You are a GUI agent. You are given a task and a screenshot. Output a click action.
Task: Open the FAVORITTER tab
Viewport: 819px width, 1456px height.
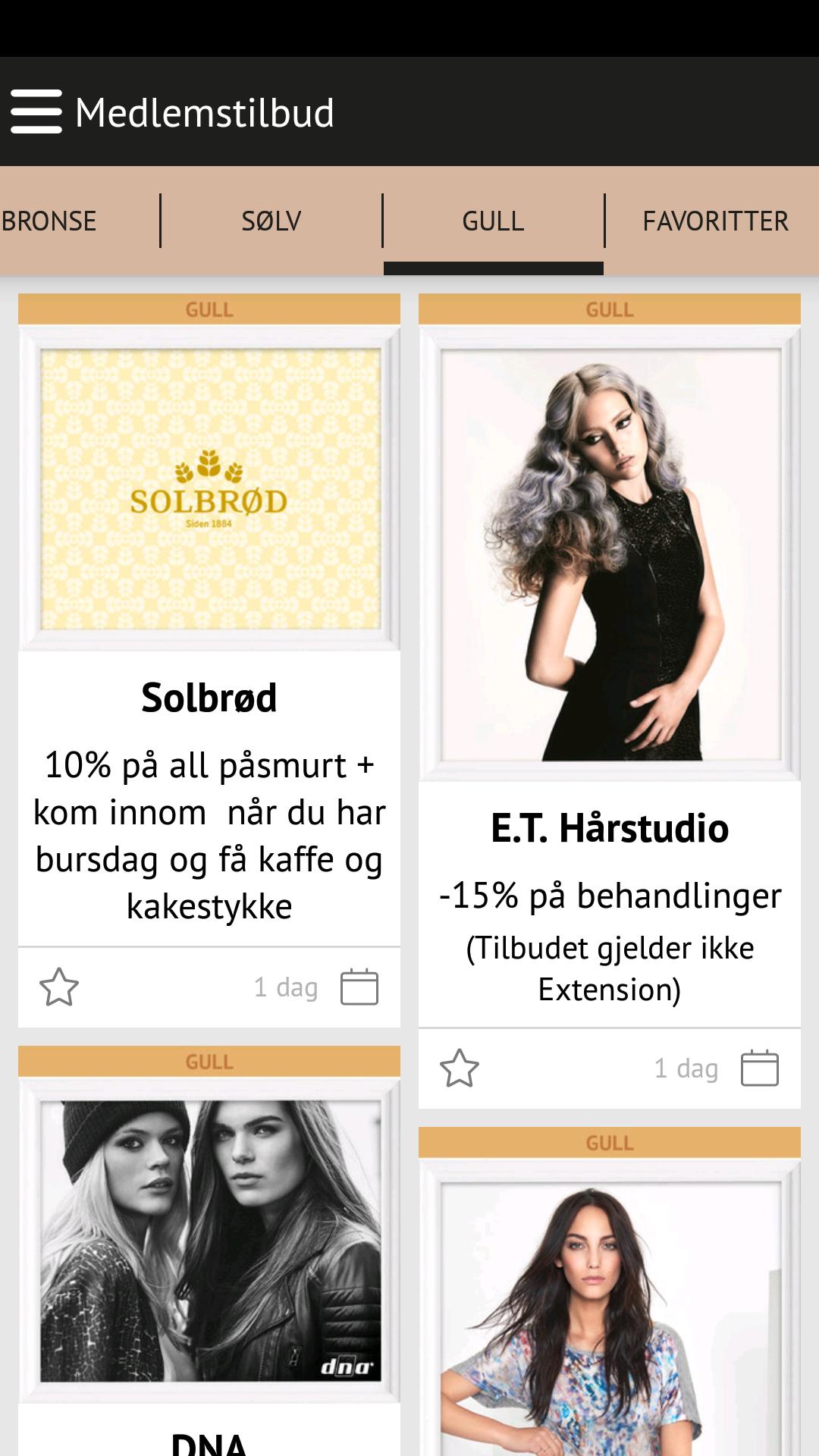(715, 221)
